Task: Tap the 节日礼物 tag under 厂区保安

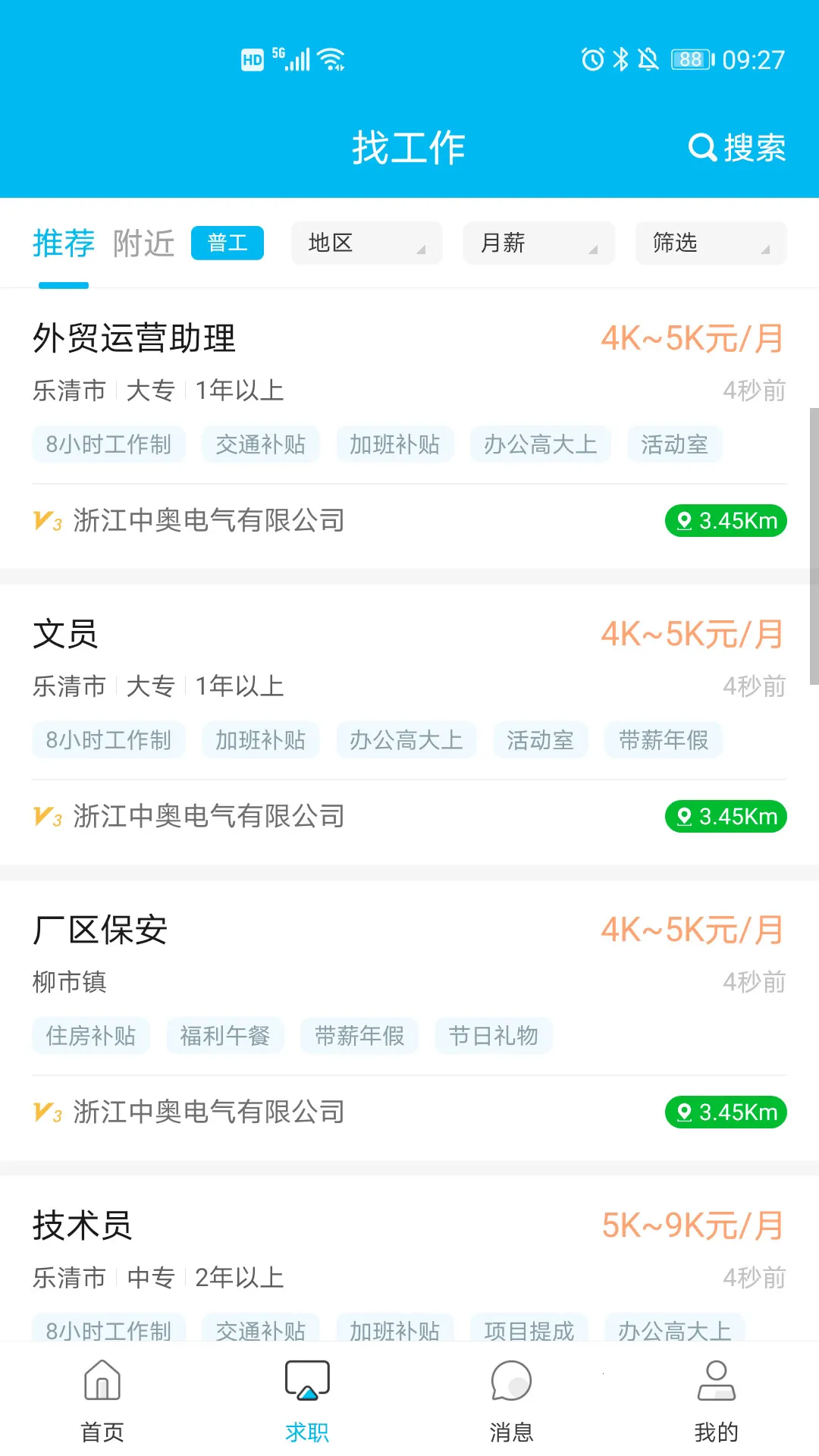Action: pyautogui.click(x=493, y=1035)
